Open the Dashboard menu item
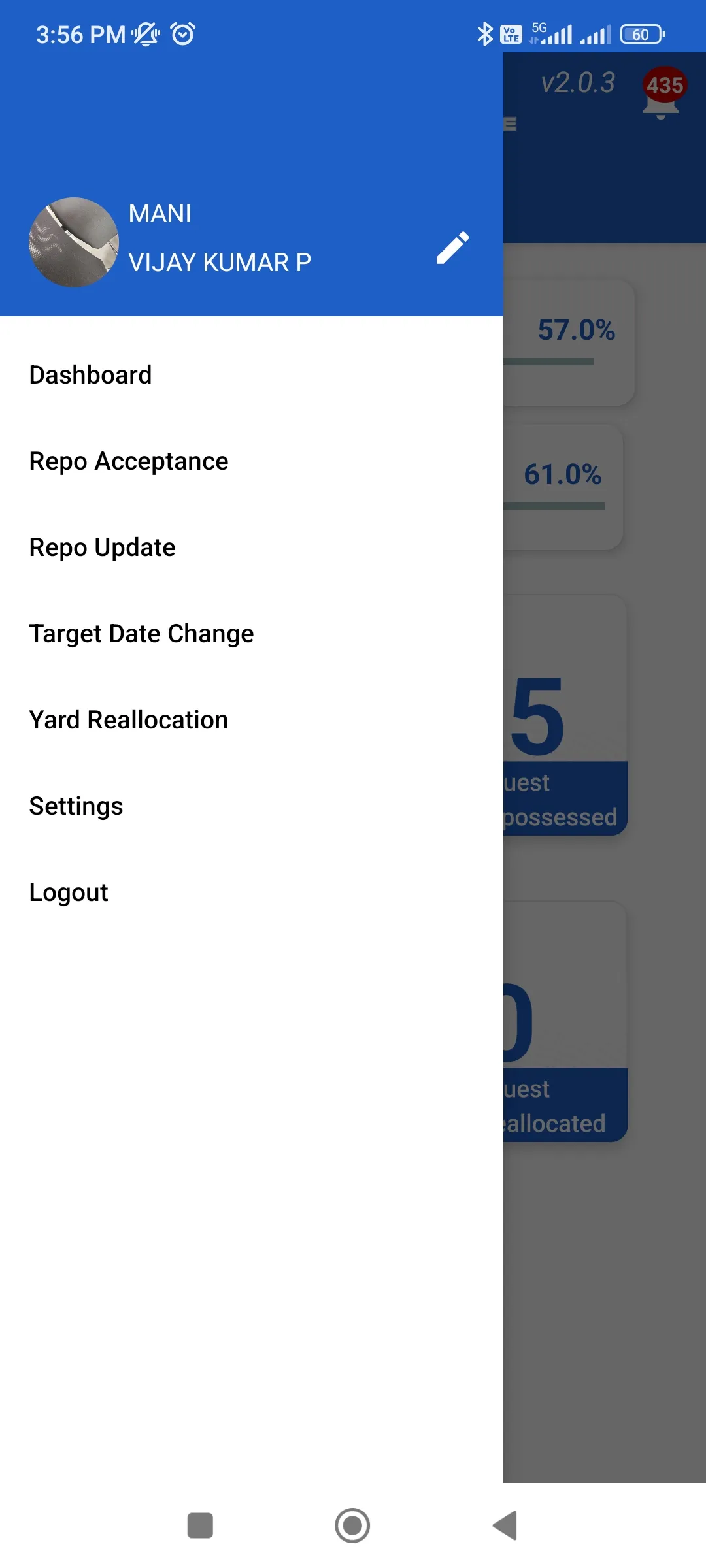This screenshot has height=1568, width=706. coord(90,374)
